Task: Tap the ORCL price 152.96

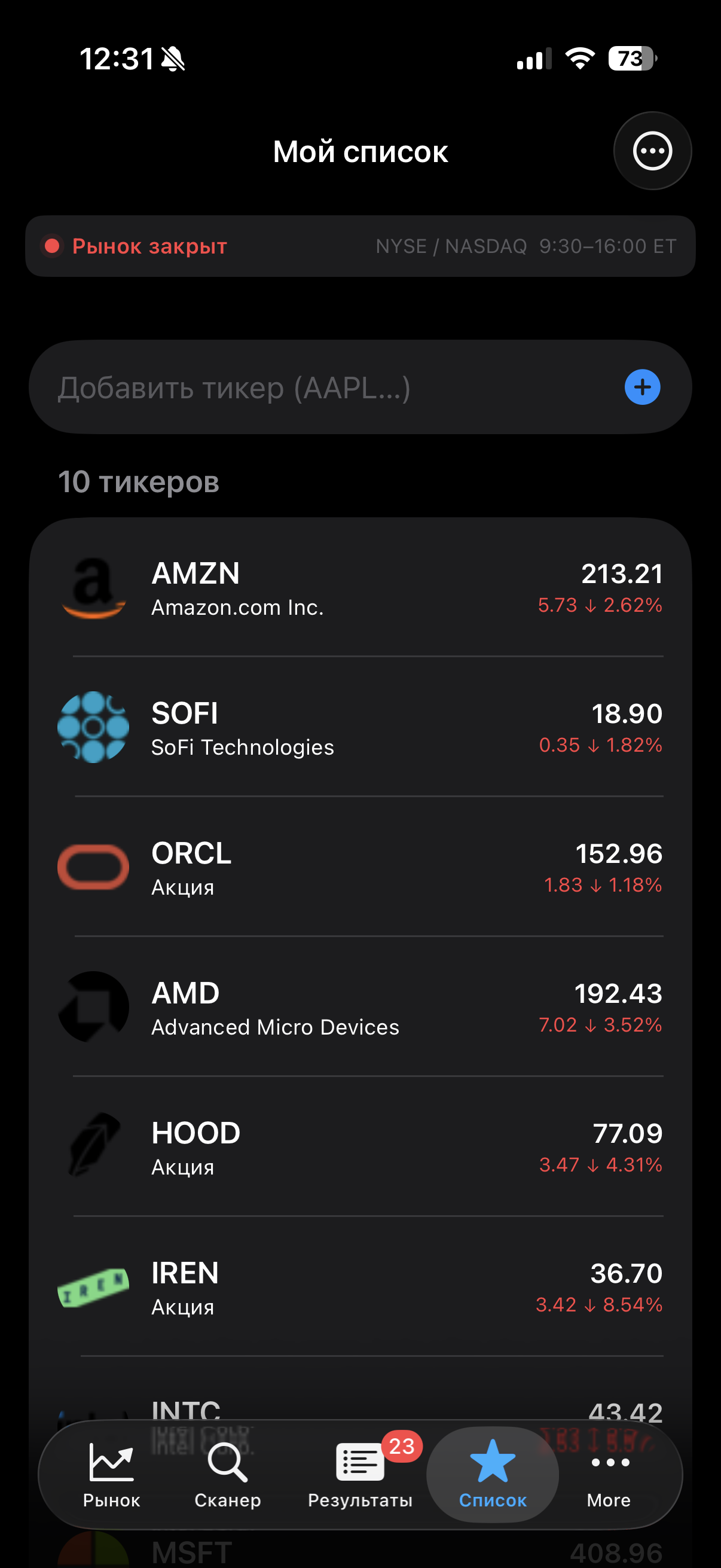Action: pos(618,853)
